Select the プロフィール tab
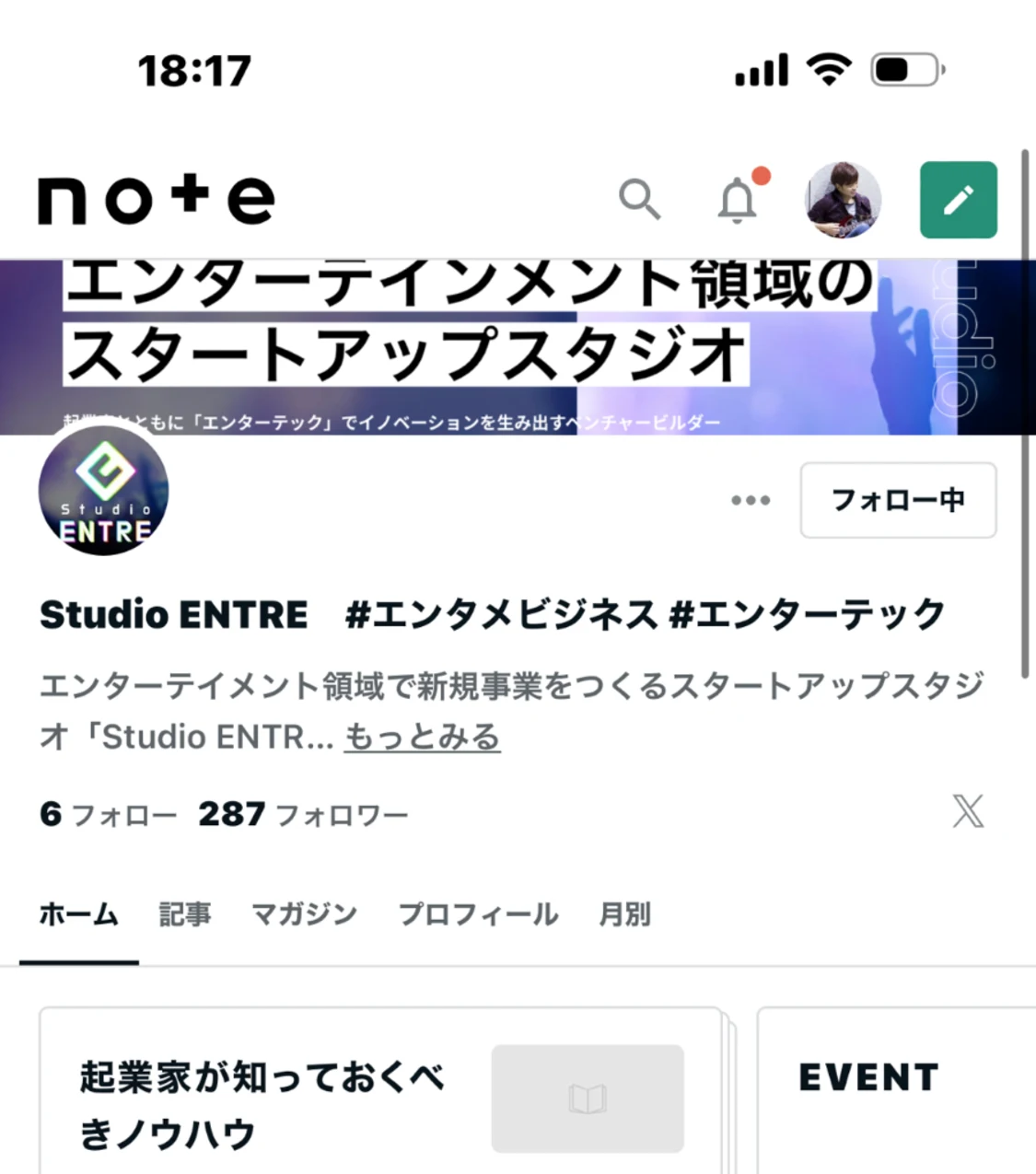Image resolution: width=1036 pixels, height=1174 pixels. 478,914
